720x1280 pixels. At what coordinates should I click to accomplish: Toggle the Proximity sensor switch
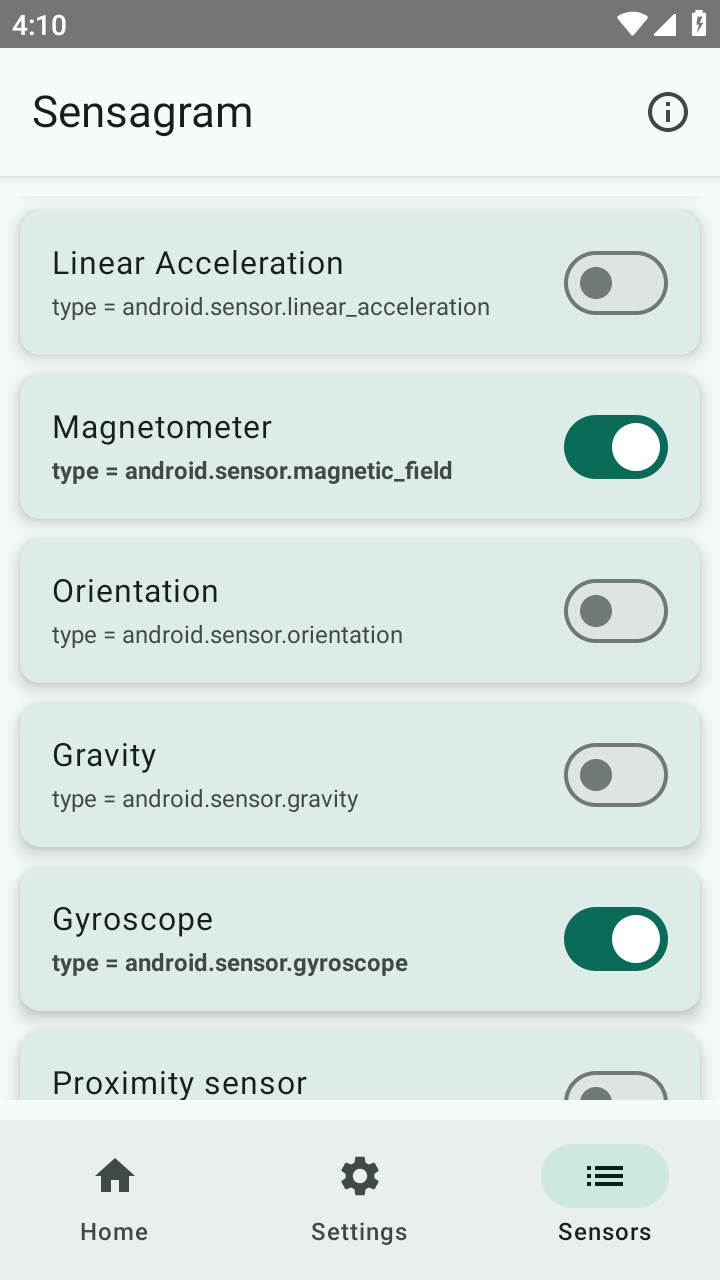615,1087
